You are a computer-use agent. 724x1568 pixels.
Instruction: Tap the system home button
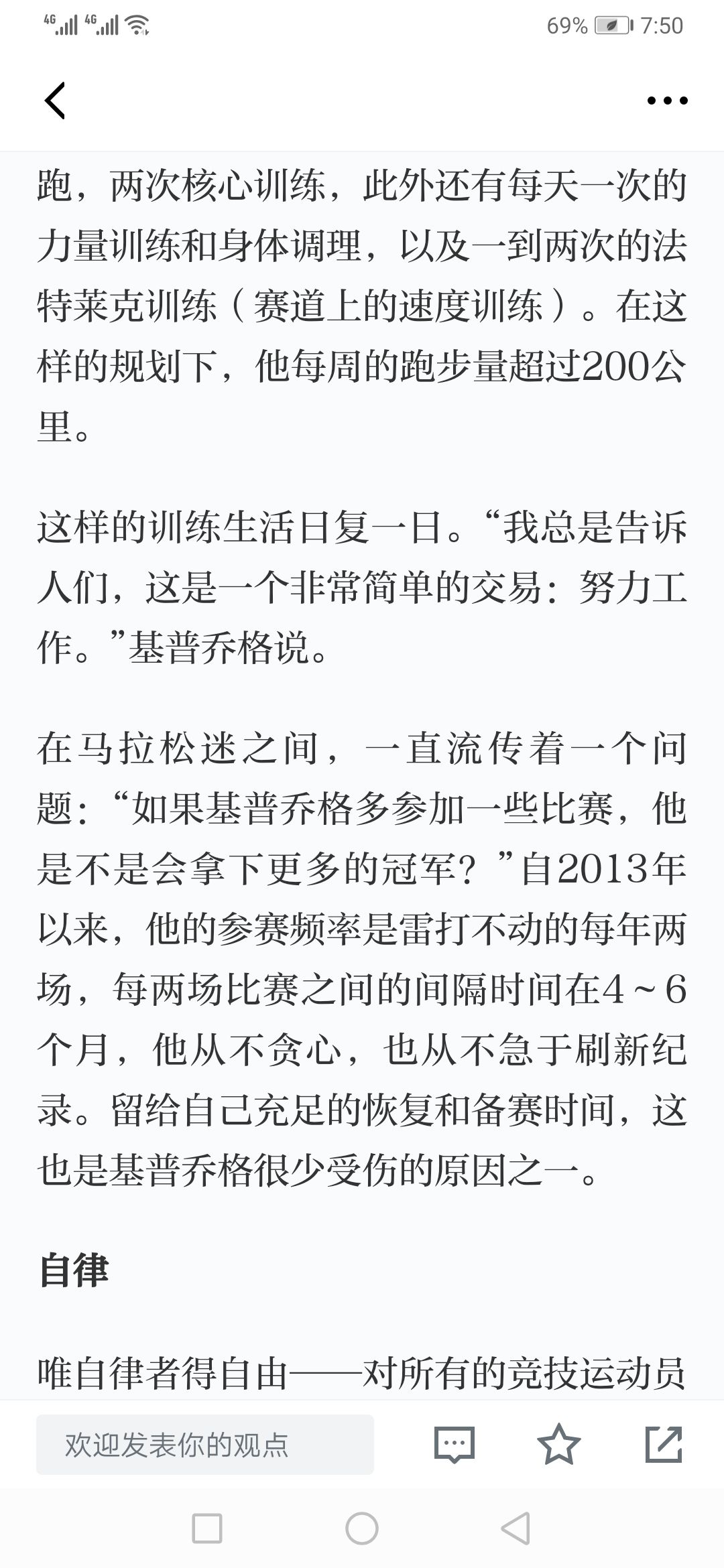(x=362, y=1528)
